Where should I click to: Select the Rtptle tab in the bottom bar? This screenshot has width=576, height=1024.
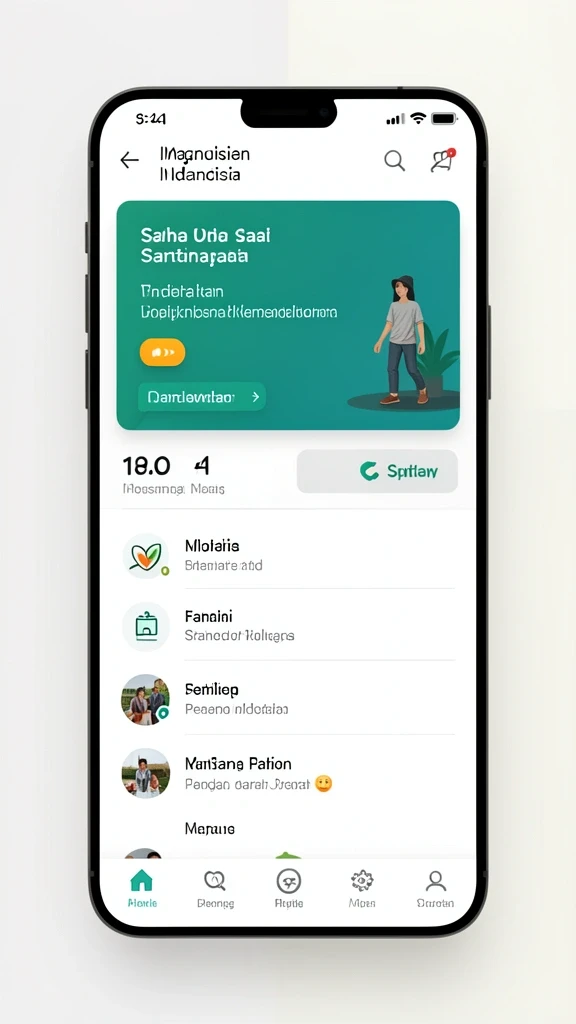pos(289,889)
